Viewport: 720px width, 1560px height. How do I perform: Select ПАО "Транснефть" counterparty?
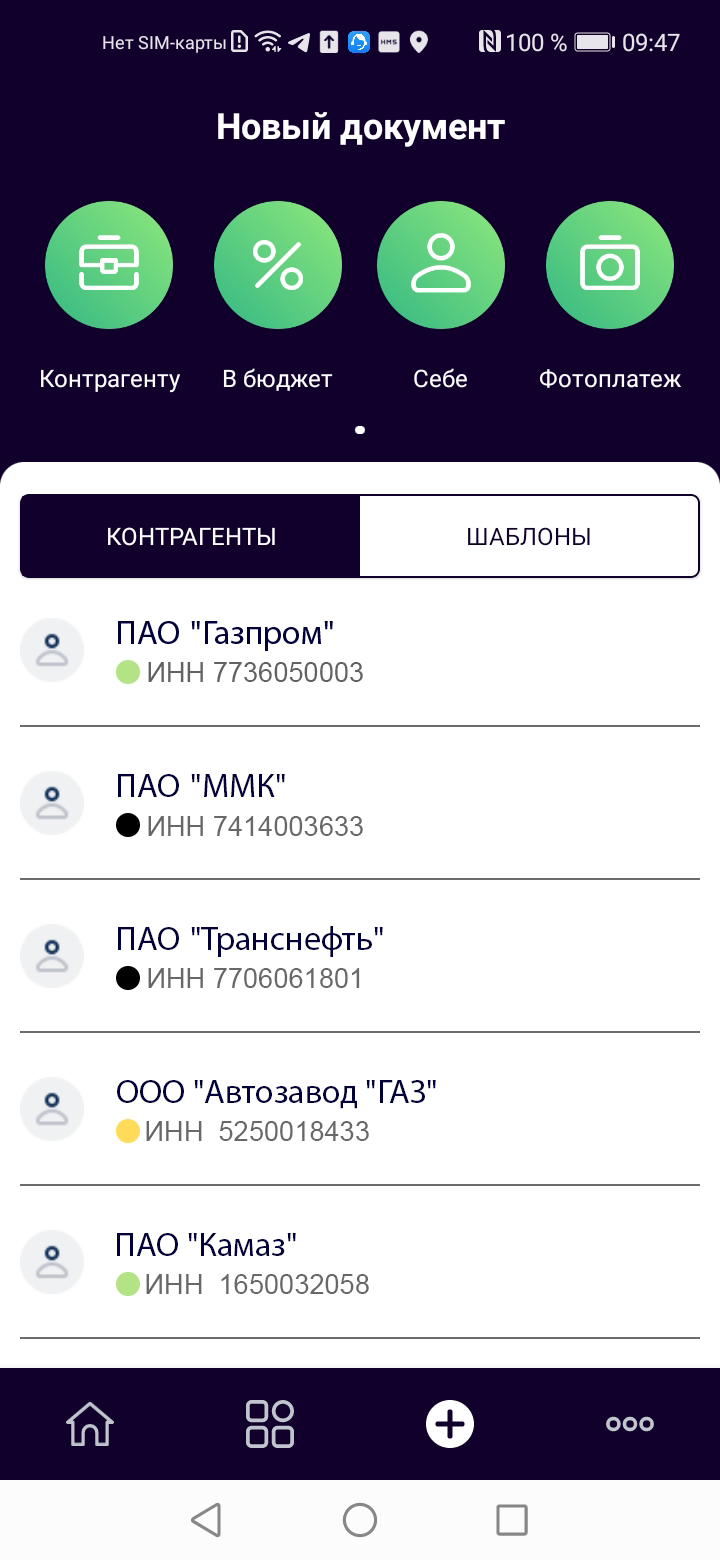(x=360, y=957)
